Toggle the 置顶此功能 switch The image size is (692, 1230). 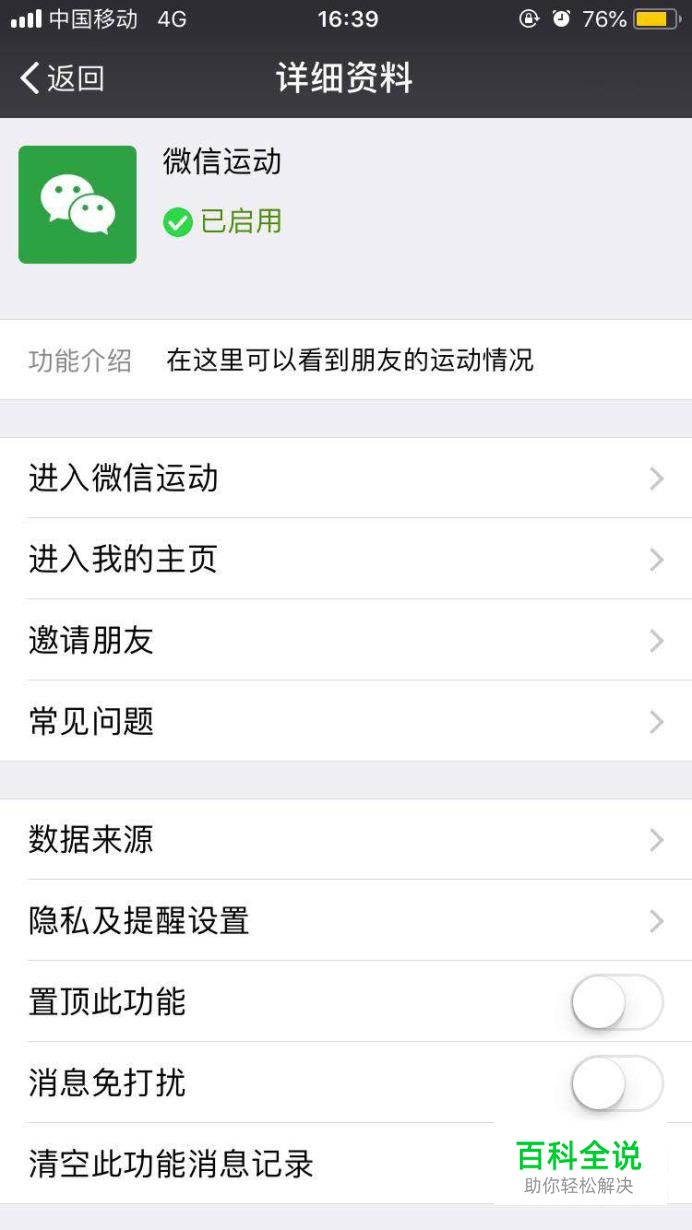coord(617,1002)
